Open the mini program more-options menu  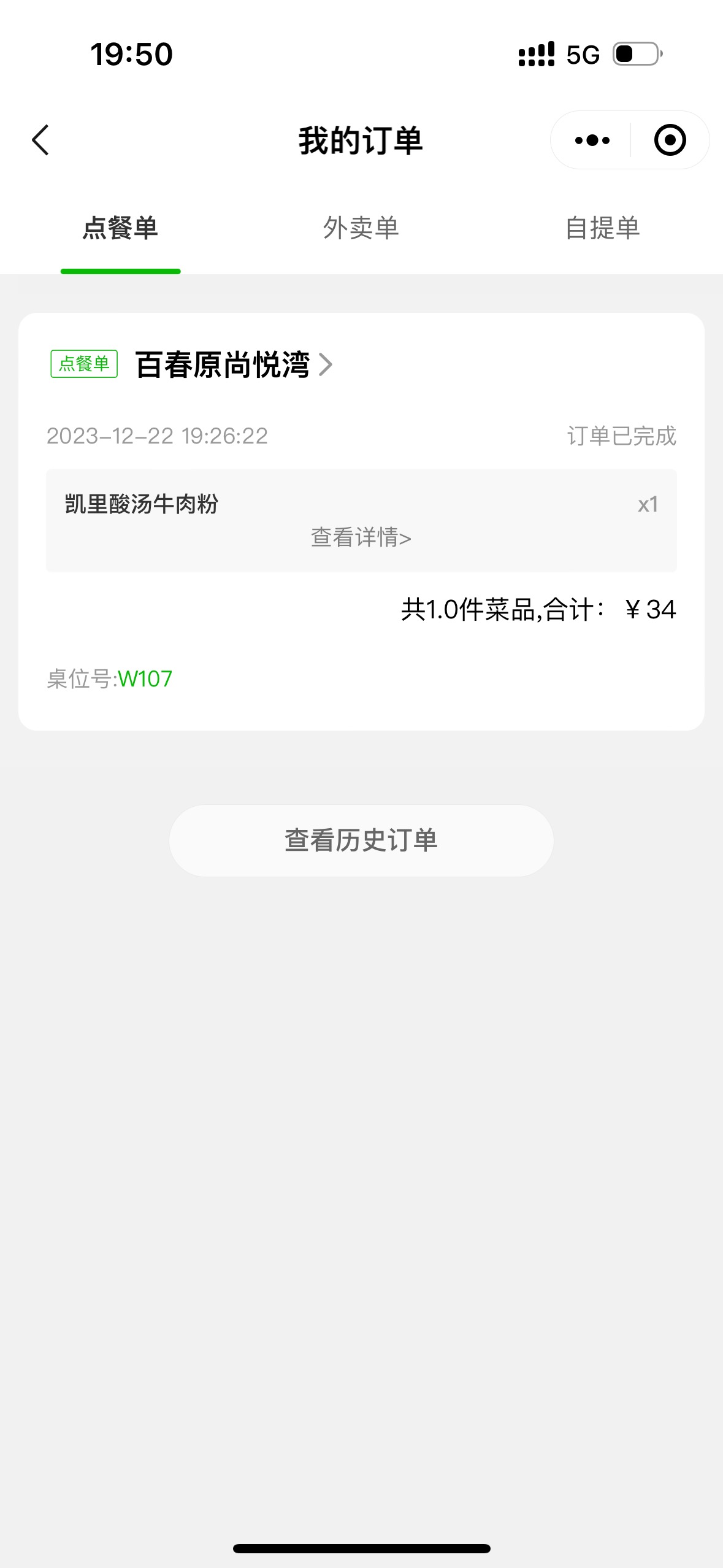tap(592, 140)
